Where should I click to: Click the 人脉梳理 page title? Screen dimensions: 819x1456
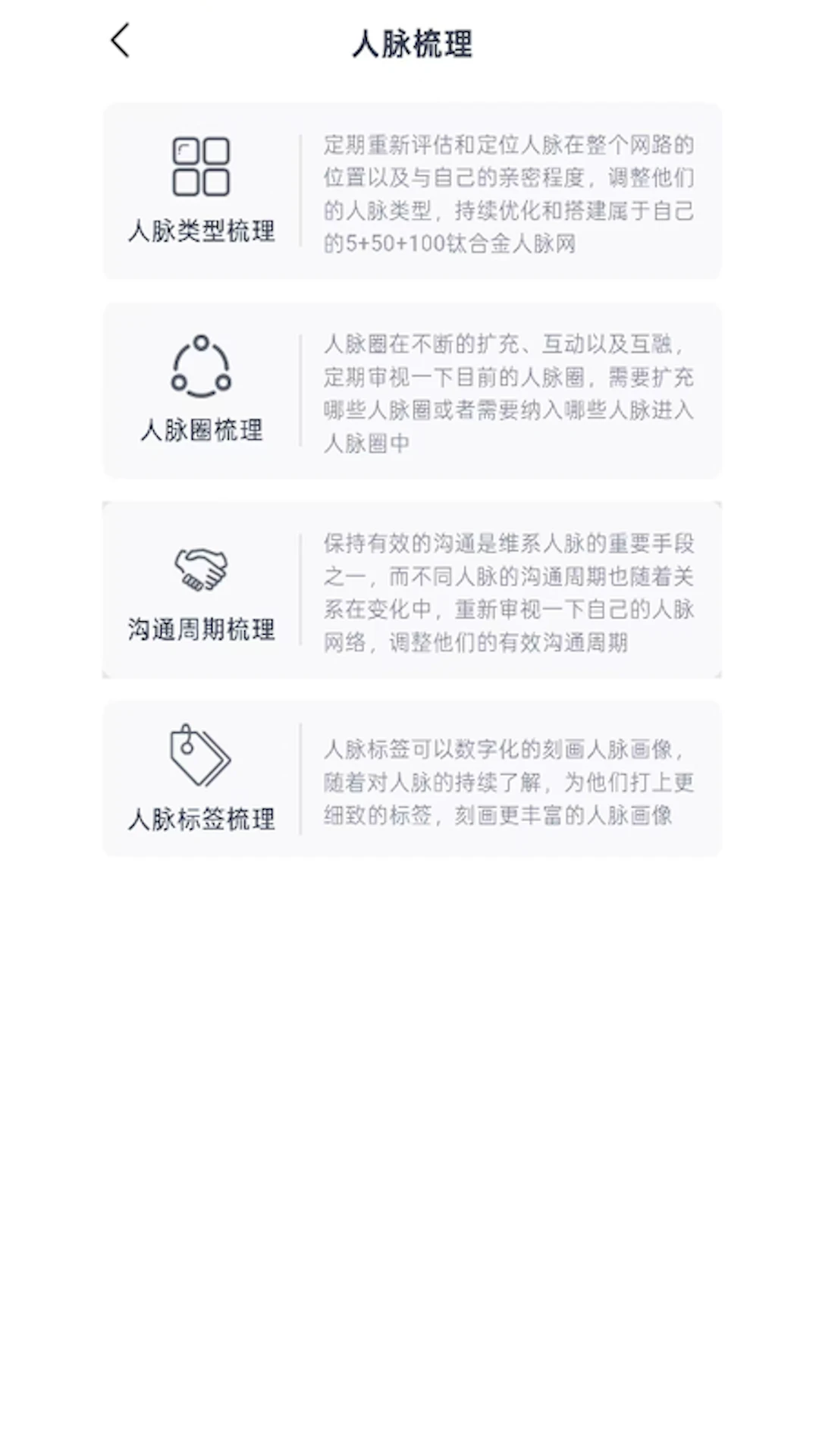pos(413,44)
